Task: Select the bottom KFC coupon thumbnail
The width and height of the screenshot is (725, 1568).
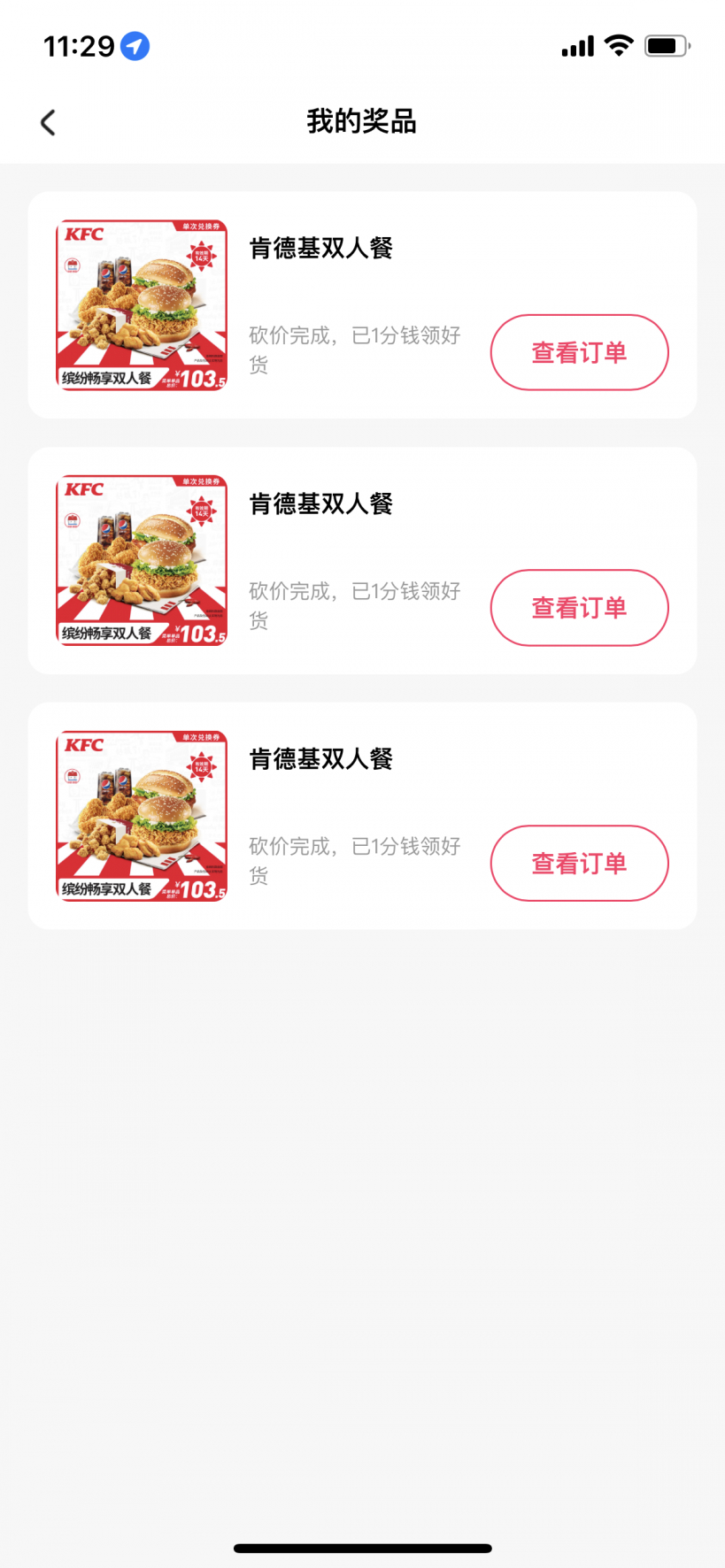Action: 142,815
